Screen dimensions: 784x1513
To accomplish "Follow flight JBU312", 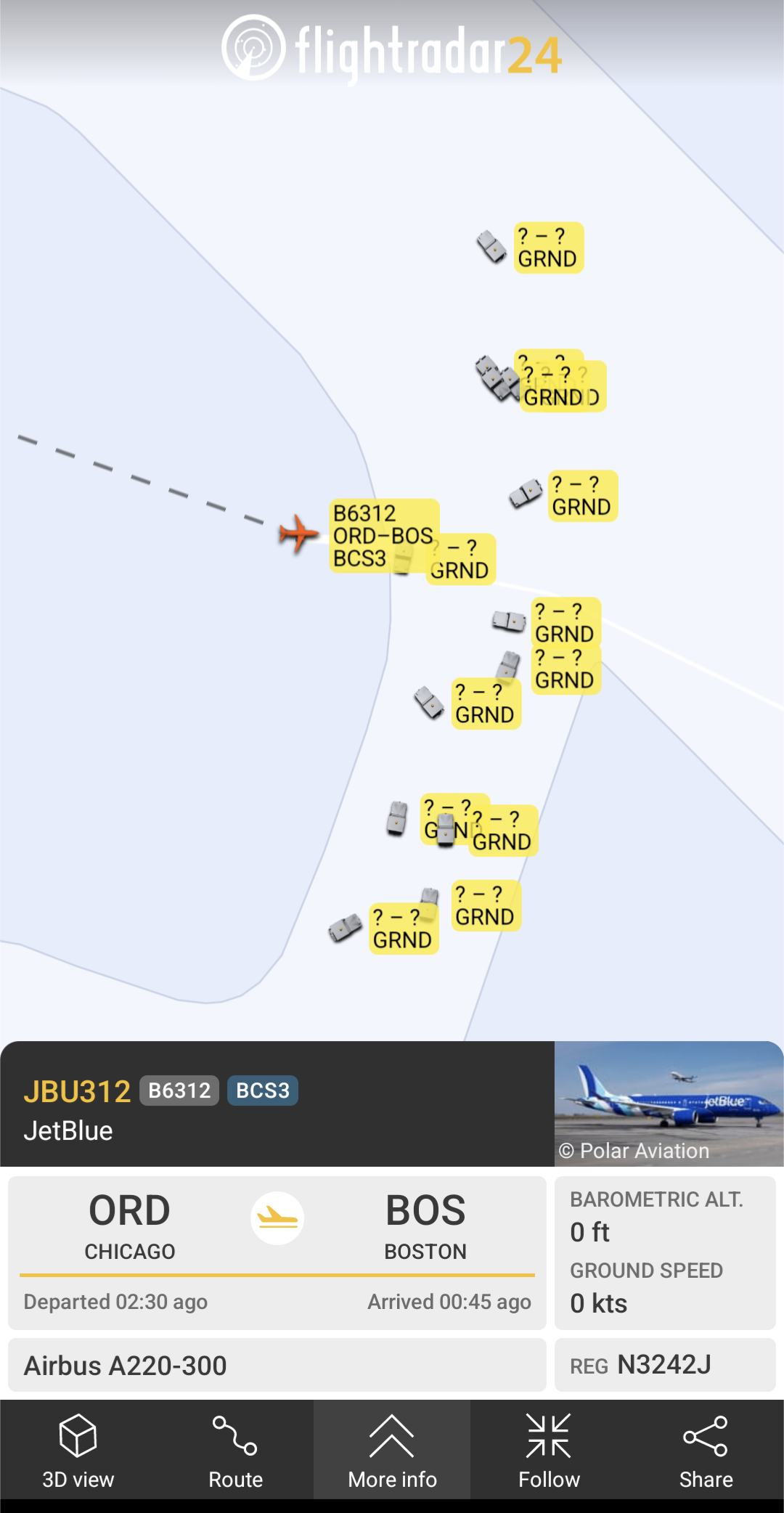I will click(x=549, y=1450).
